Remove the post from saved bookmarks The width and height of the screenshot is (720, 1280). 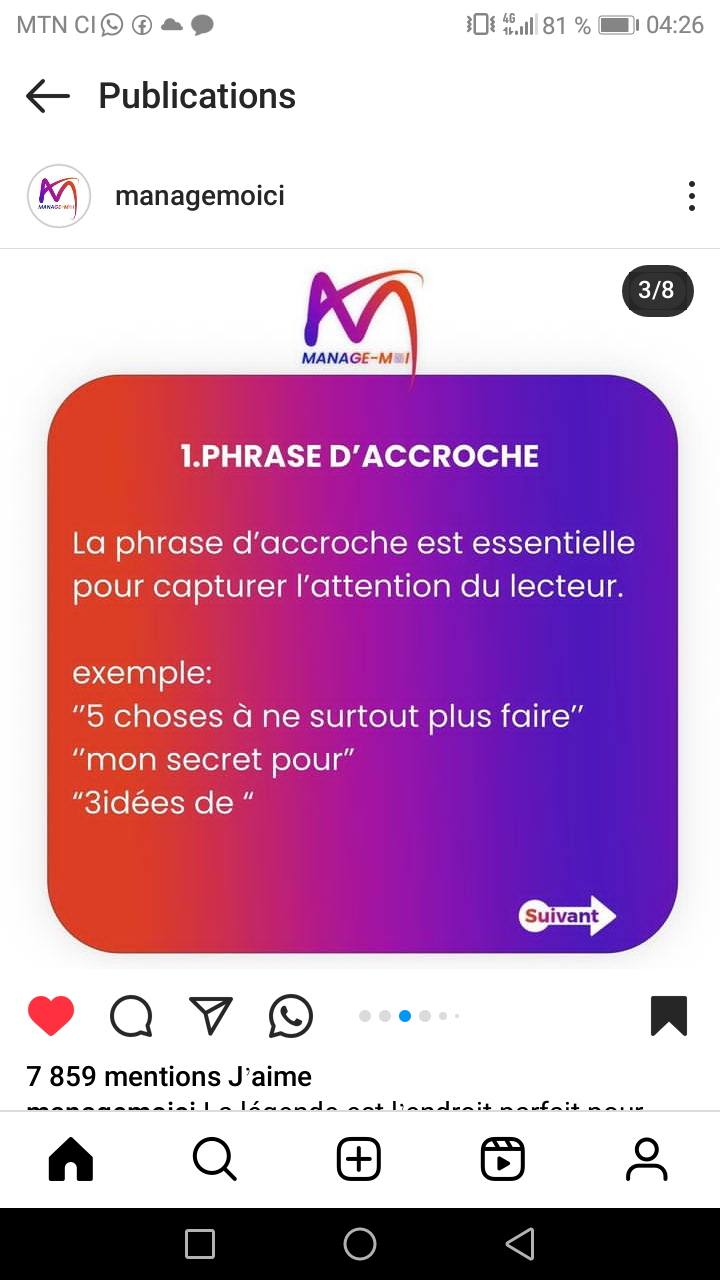[x=669, y=1016]
